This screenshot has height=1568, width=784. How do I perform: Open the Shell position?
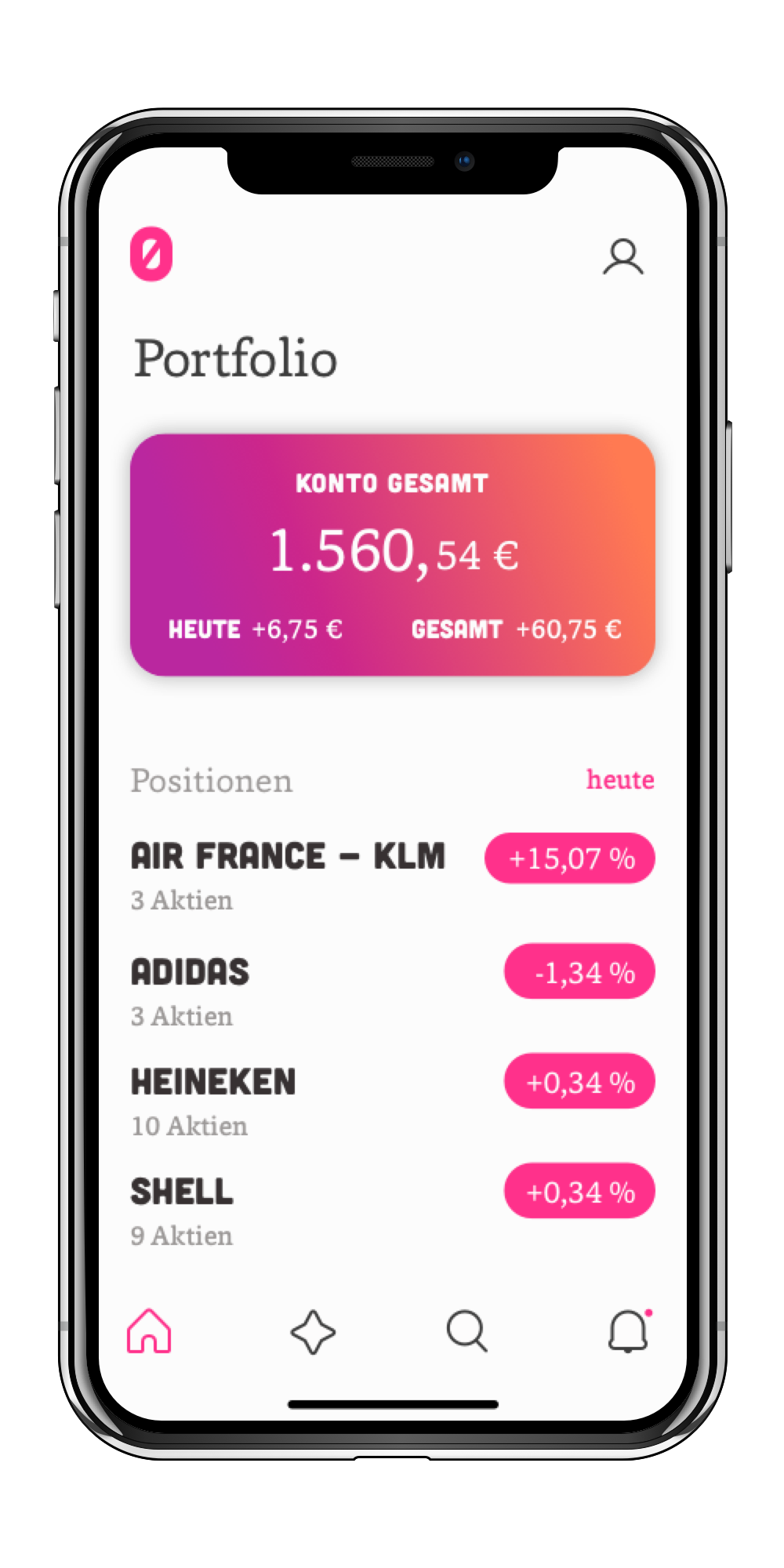click(x=393, y=1210)
